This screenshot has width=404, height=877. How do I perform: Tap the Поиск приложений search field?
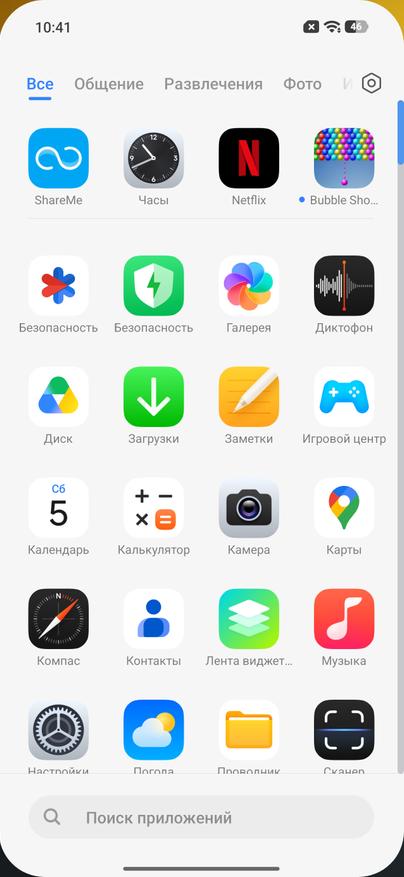click(x=201, y=817)
